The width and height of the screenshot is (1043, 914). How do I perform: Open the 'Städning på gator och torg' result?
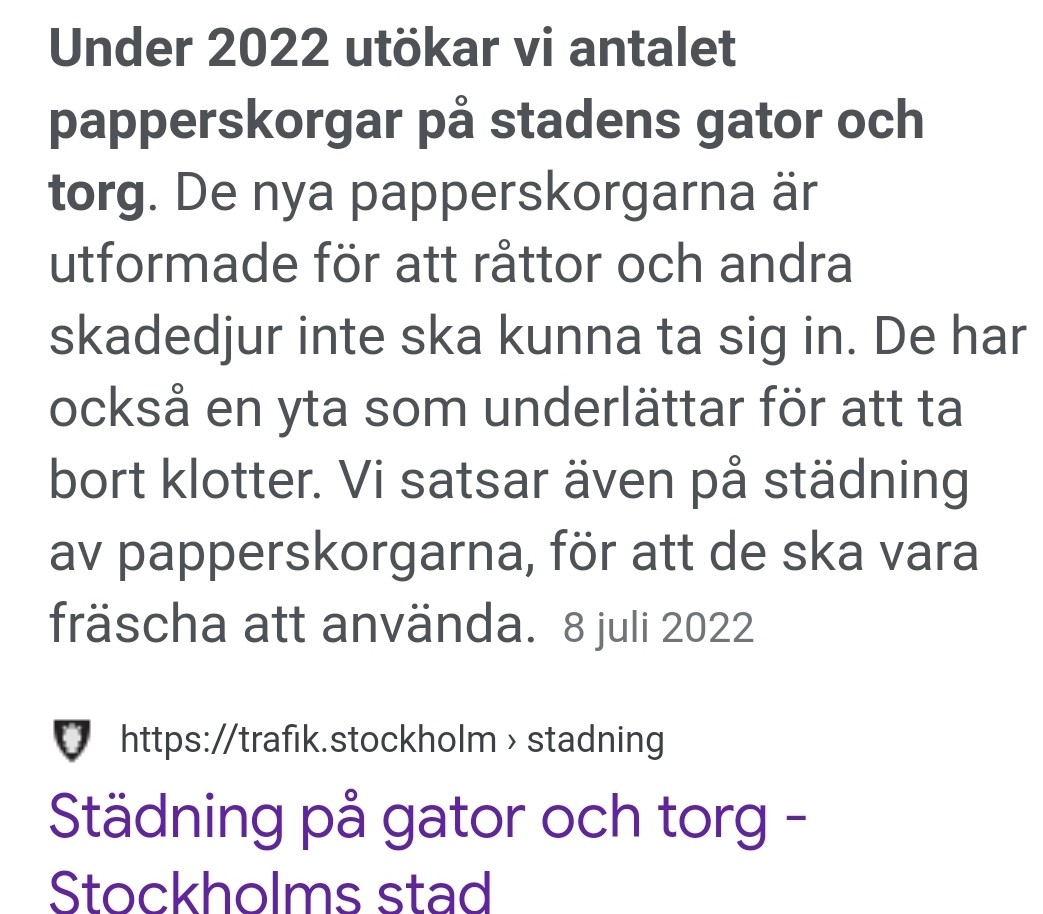[x=428, y=819]
